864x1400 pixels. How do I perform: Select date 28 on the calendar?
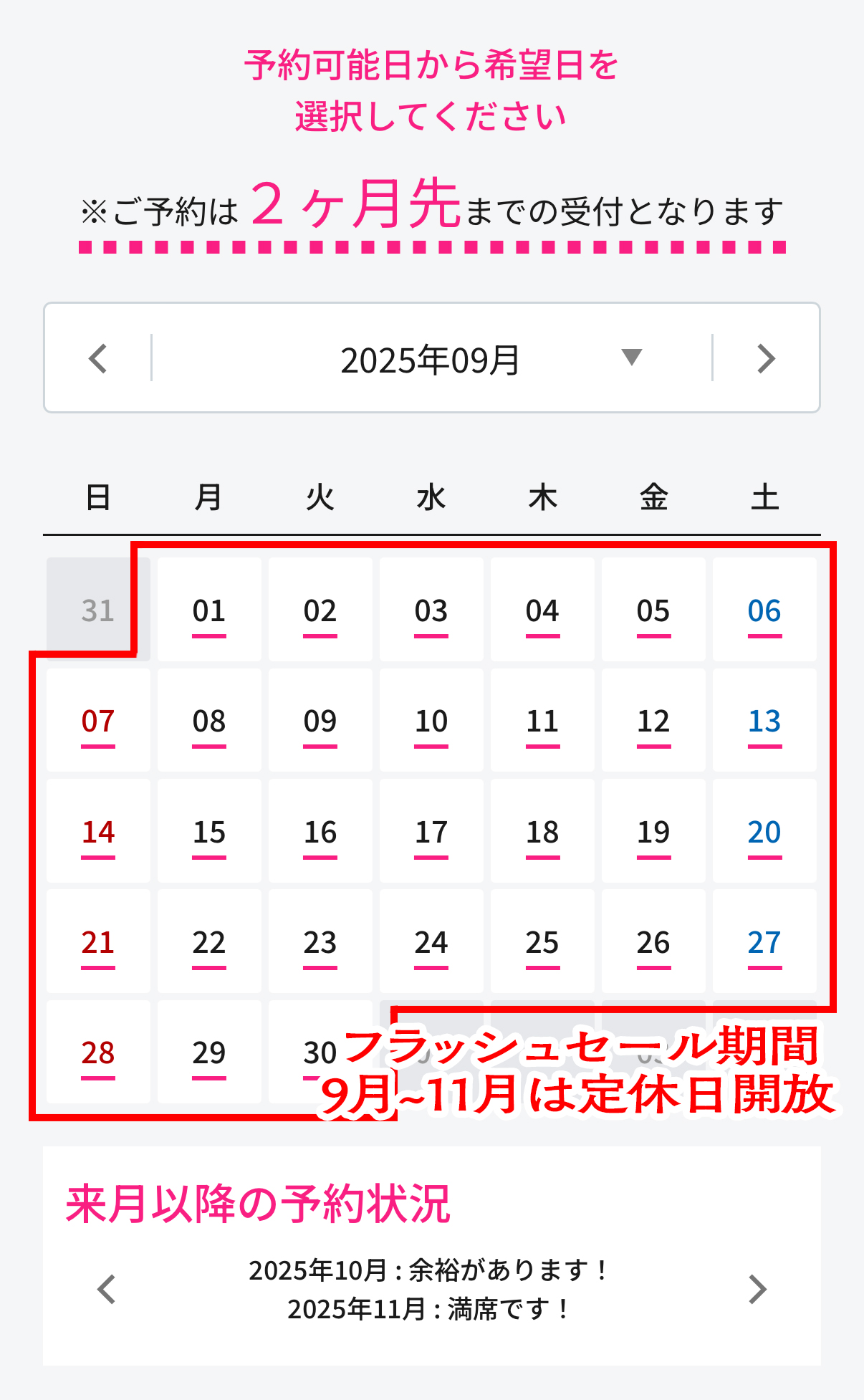[98, 1053]
